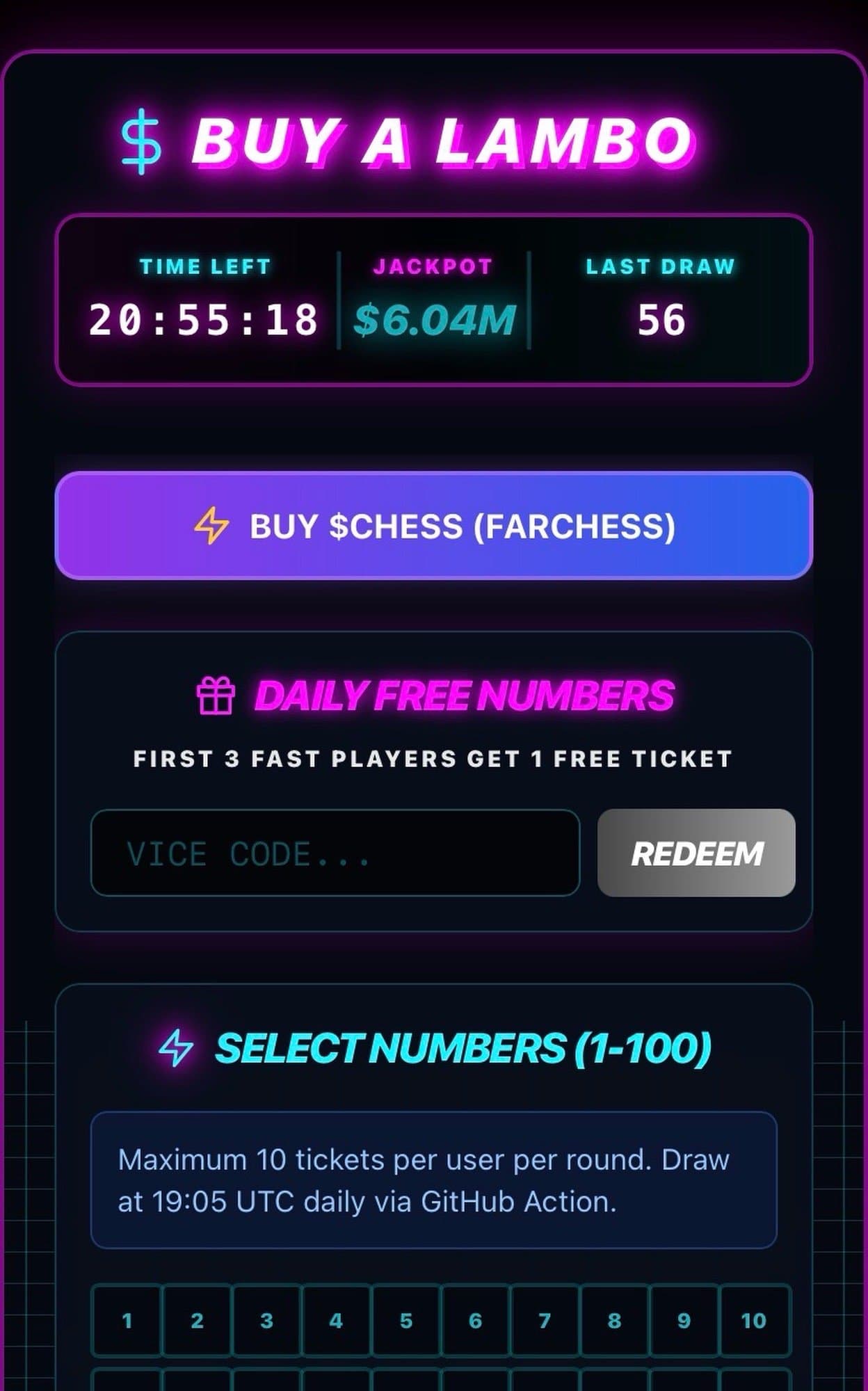Redeem the entered vice code

(x=696, y=853)
